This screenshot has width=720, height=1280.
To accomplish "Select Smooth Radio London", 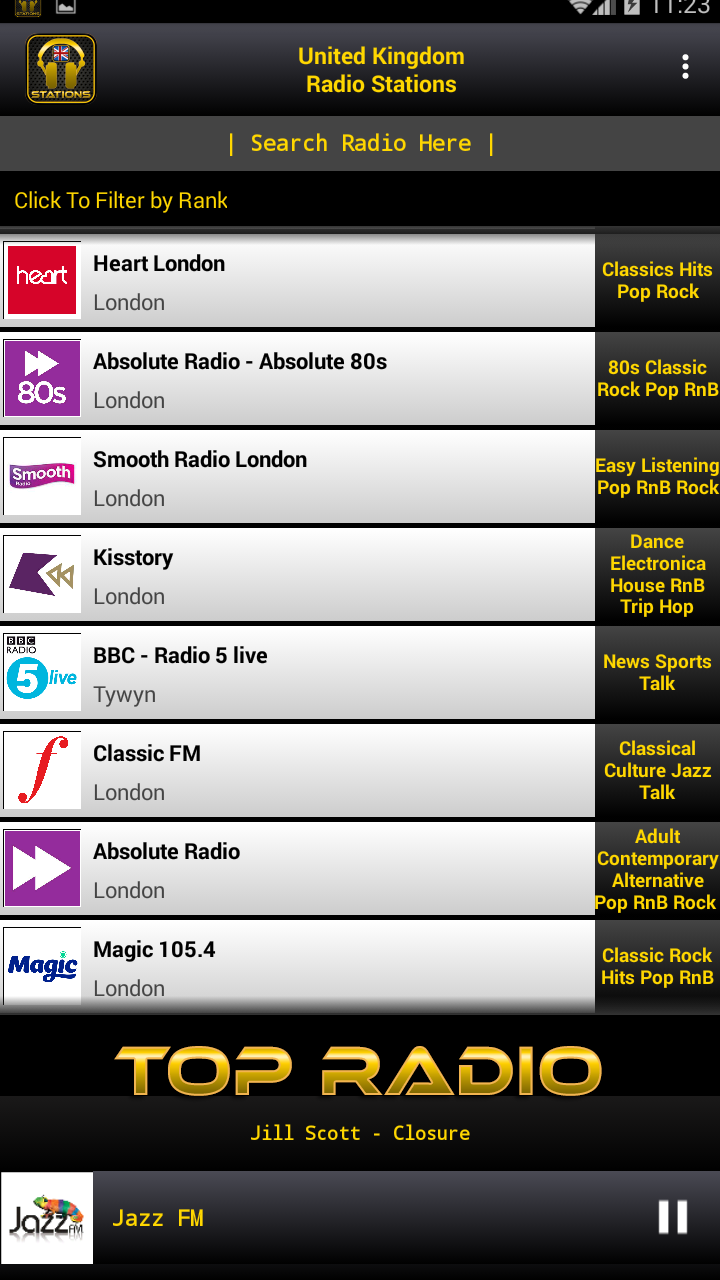I will click(x=300, y=477).
